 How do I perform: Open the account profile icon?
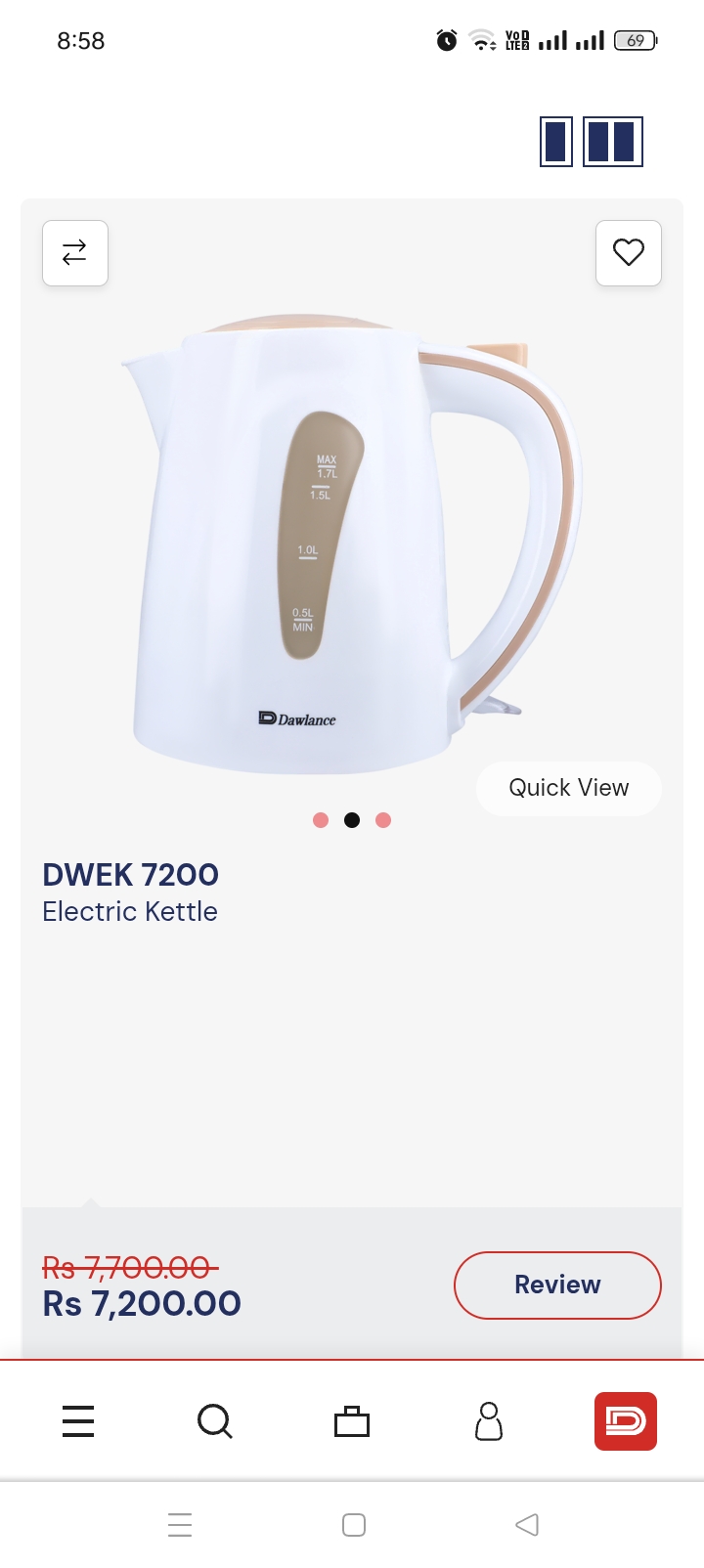[x=489, y=1421]
